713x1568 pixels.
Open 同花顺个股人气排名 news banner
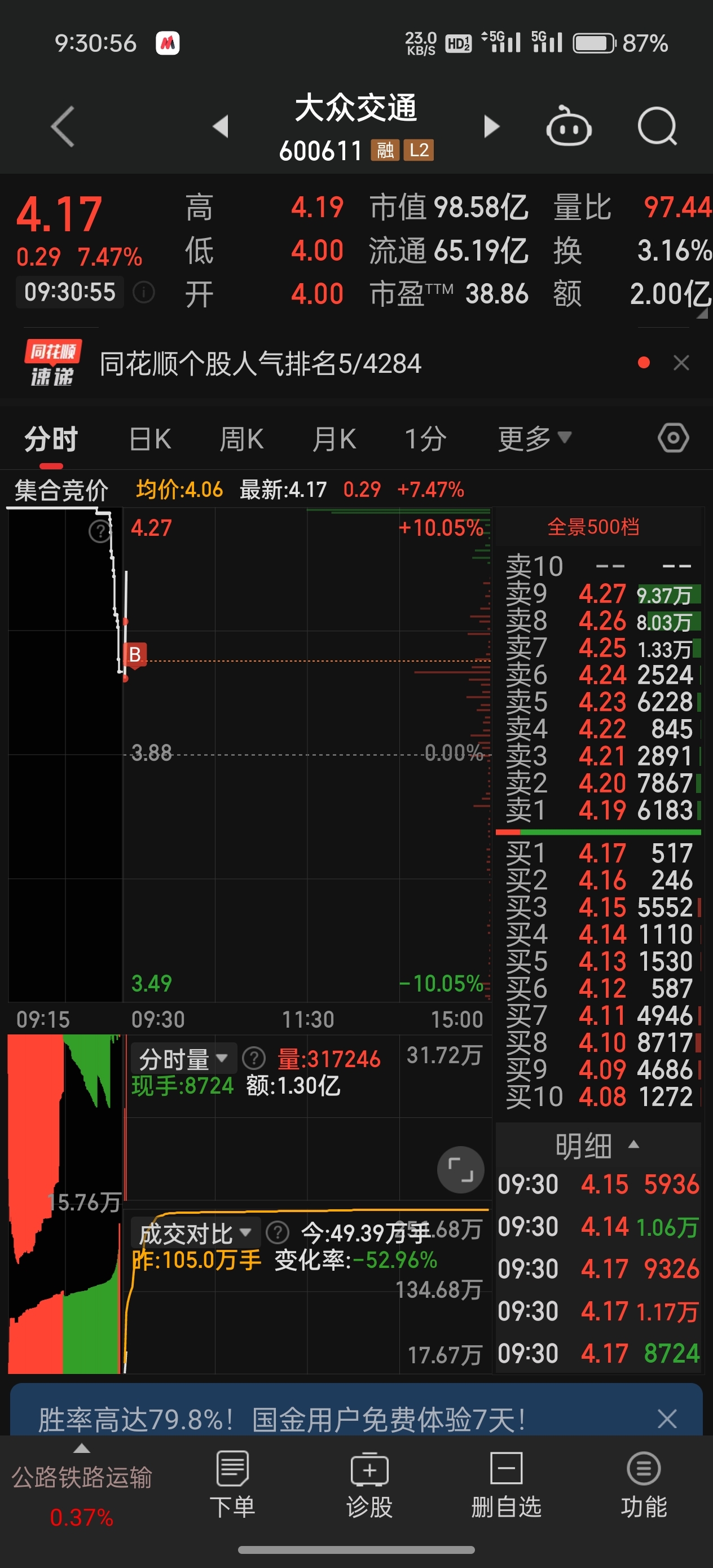click(x=260, y=363)
